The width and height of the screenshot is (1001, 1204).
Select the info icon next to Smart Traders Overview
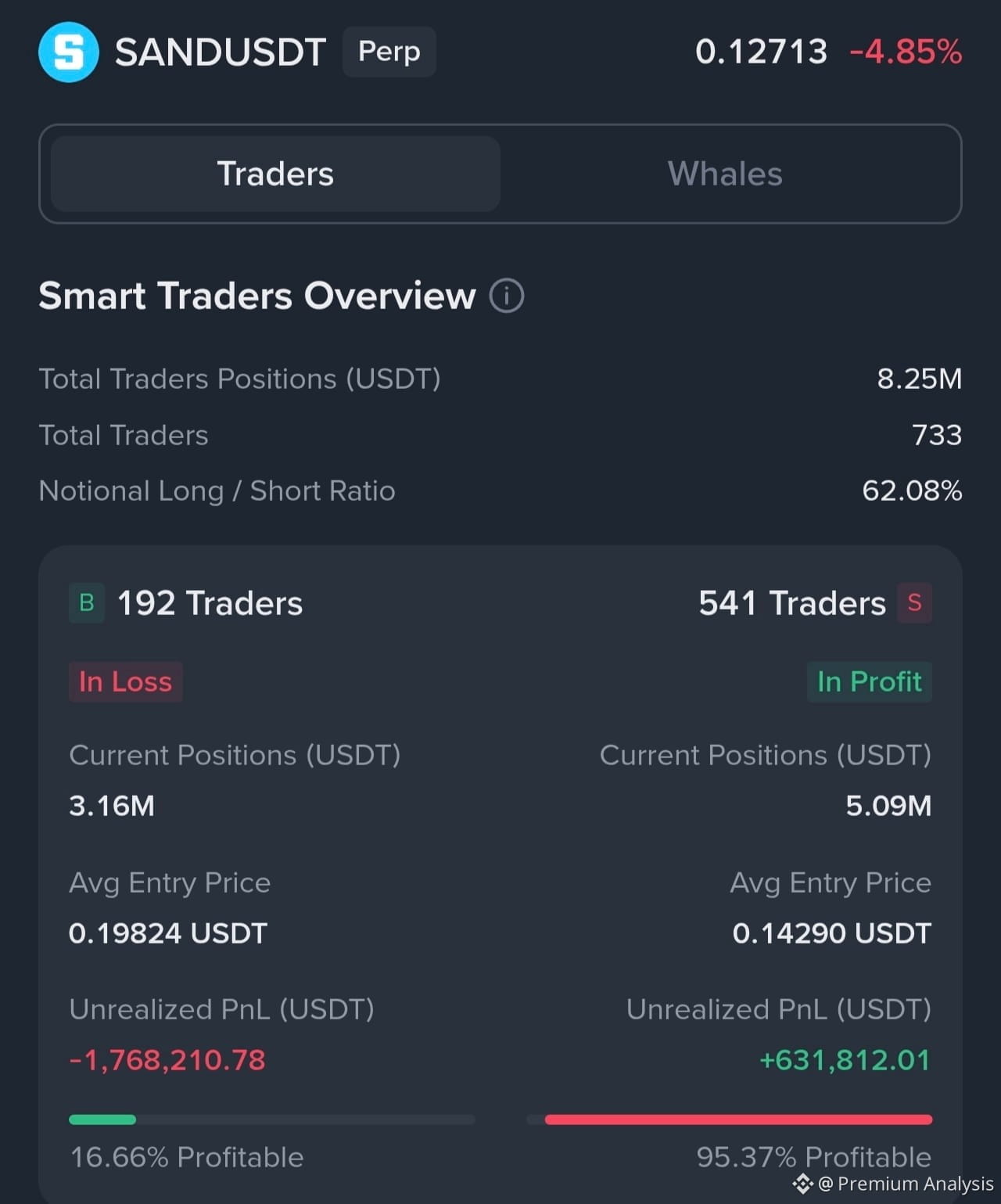pos(507,297)
